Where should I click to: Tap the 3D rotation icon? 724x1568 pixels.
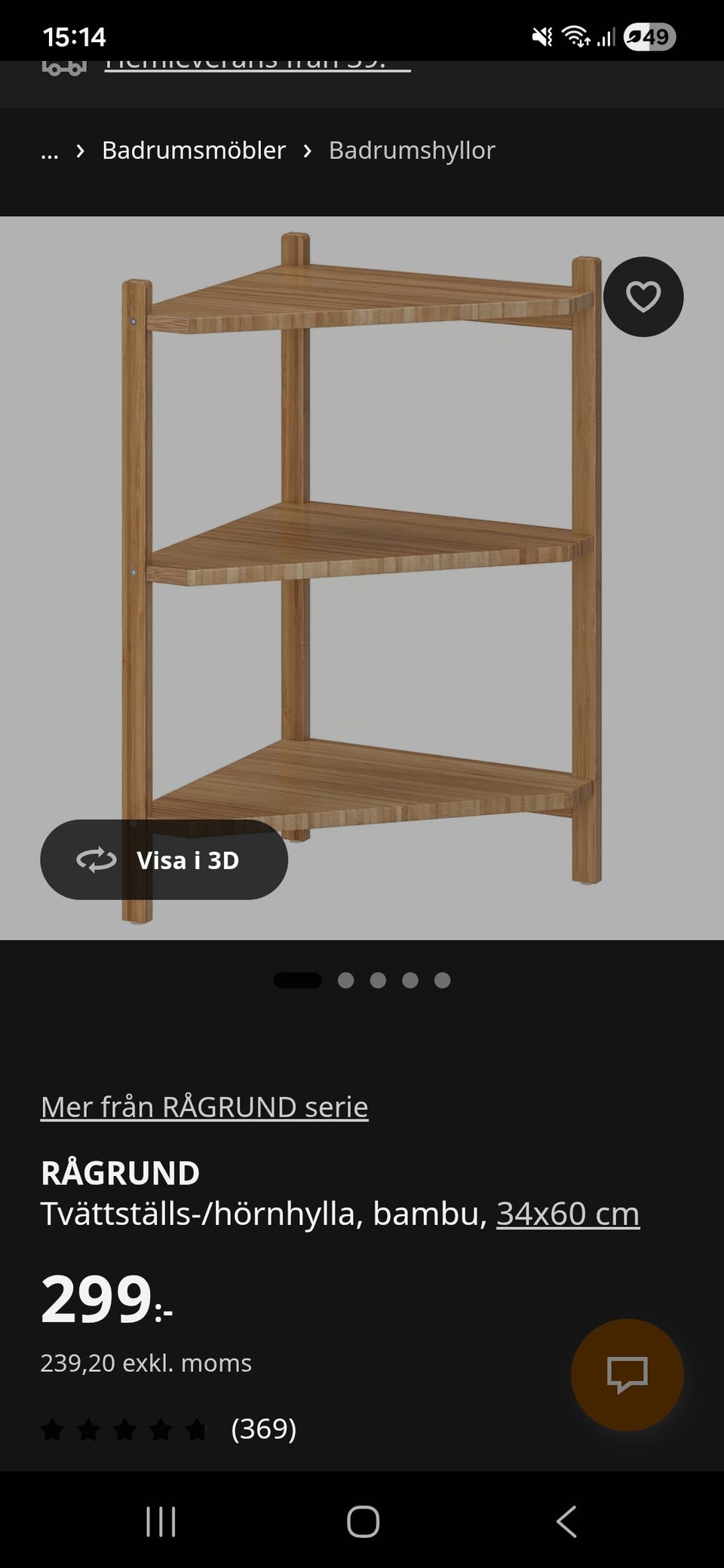coord(97,859)
